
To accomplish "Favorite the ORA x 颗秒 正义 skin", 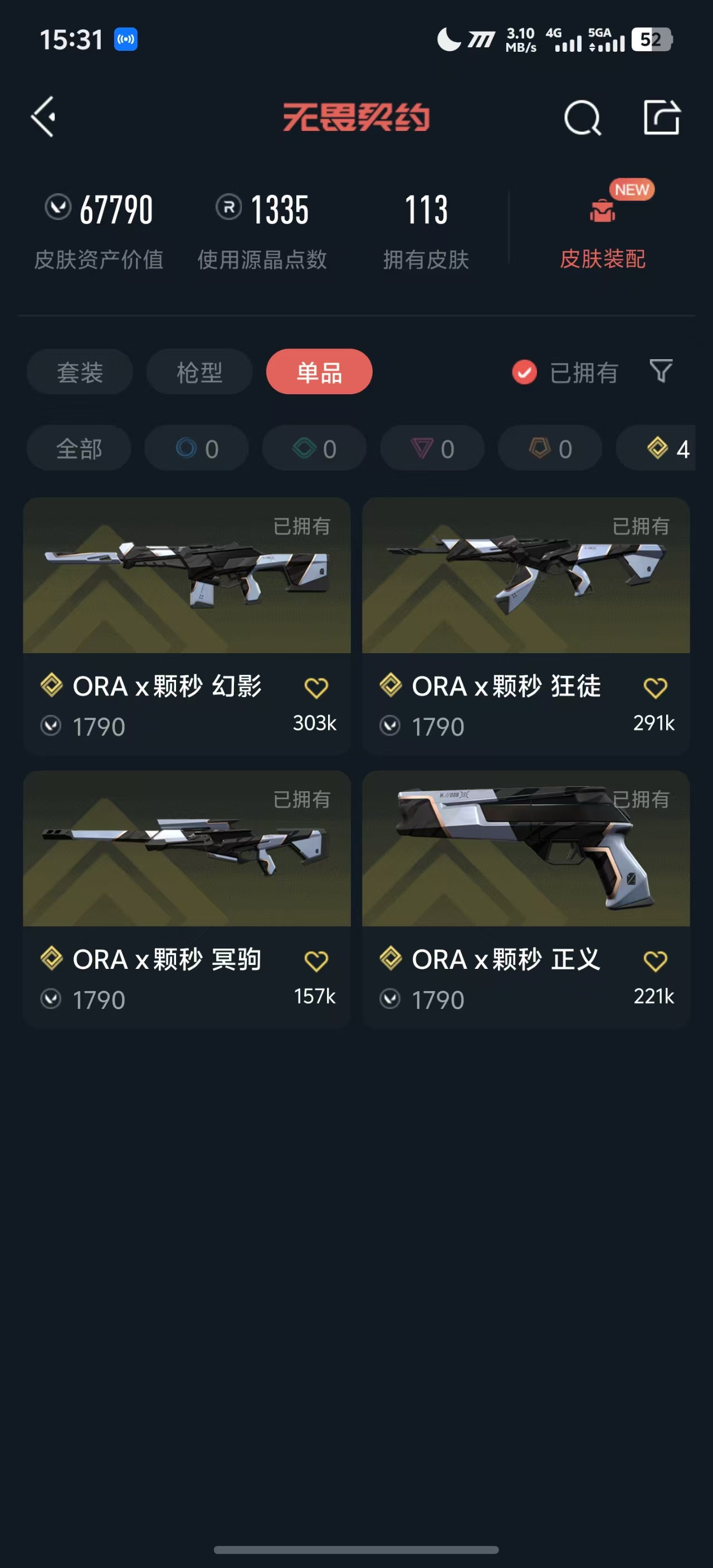I will [x=655, y=961].
